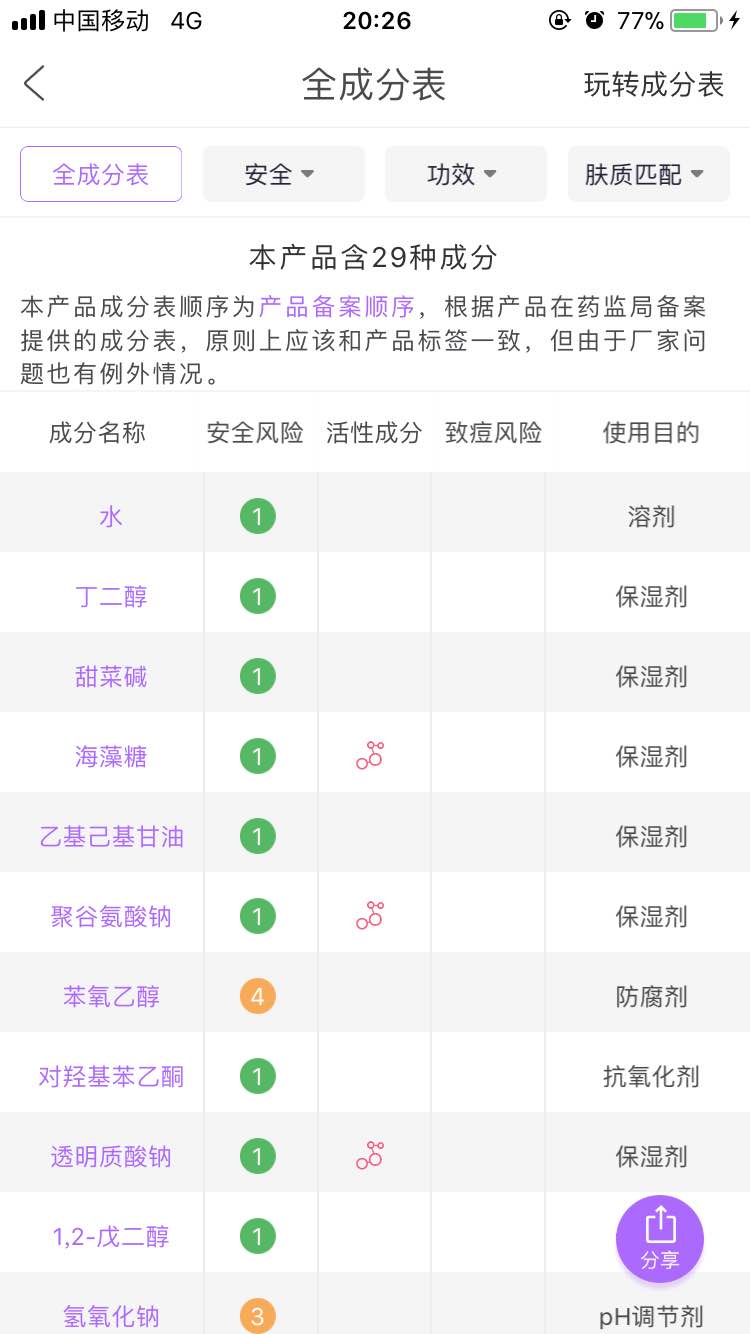Expand the 安全 filter dropdown
Viewport: 750px width, 1334px height.
[x=283, y=174]
